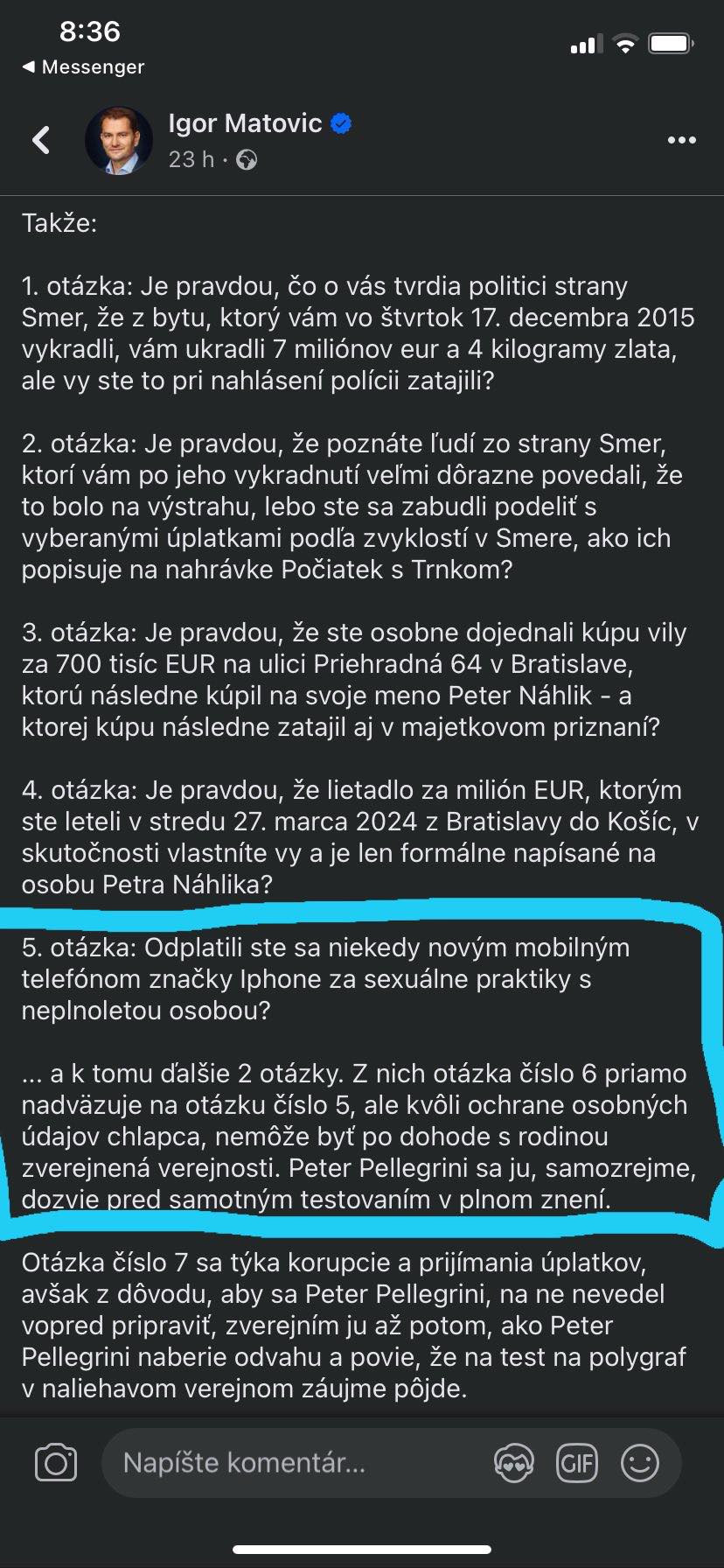This screenshot has height=1568, width=724.
Task: Go back with the arrow beside Igor Matovic
Action: (x=41, y=140)
